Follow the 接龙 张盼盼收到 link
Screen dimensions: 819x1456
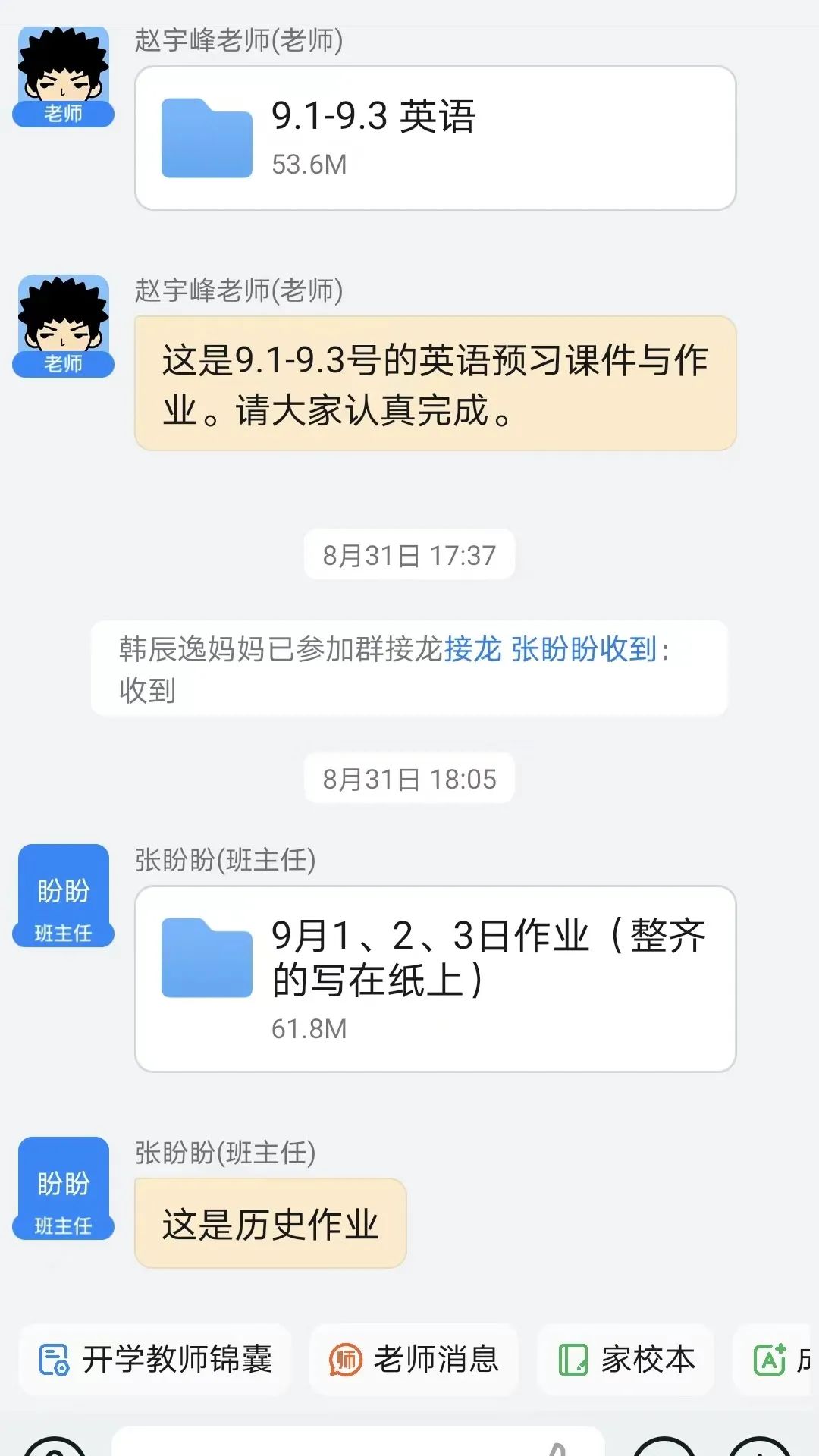point(551,649)
